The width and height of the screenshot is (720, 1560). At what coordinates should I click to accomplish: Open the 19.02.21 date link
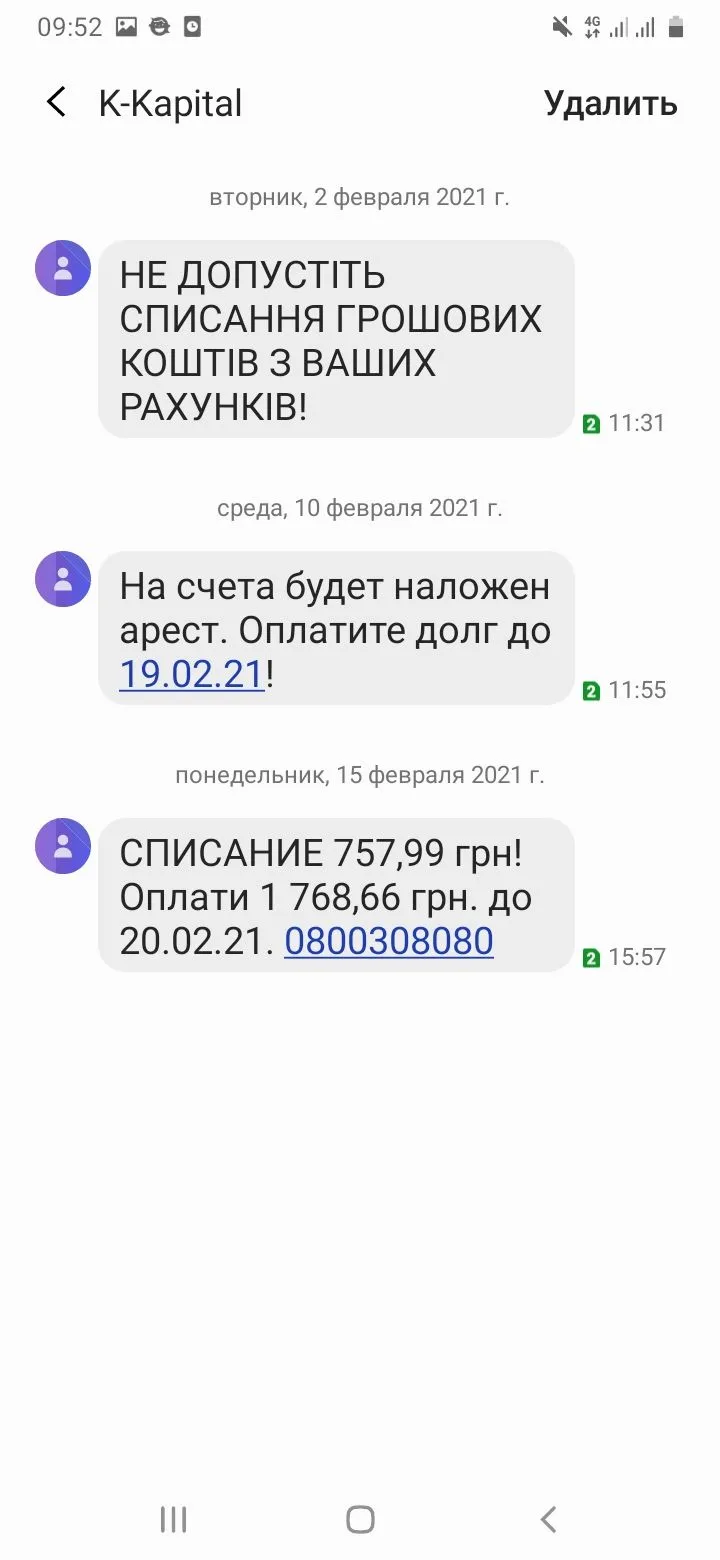[x=191, y=676]
